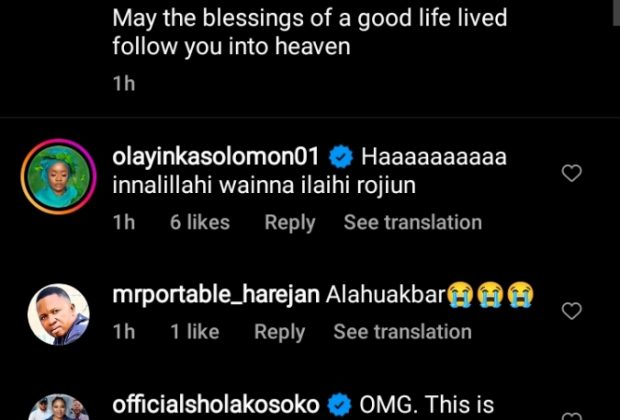The image size is (620, 420).
Task: Open the officialsholakosoko username
Action: click(x=216, y=404)
